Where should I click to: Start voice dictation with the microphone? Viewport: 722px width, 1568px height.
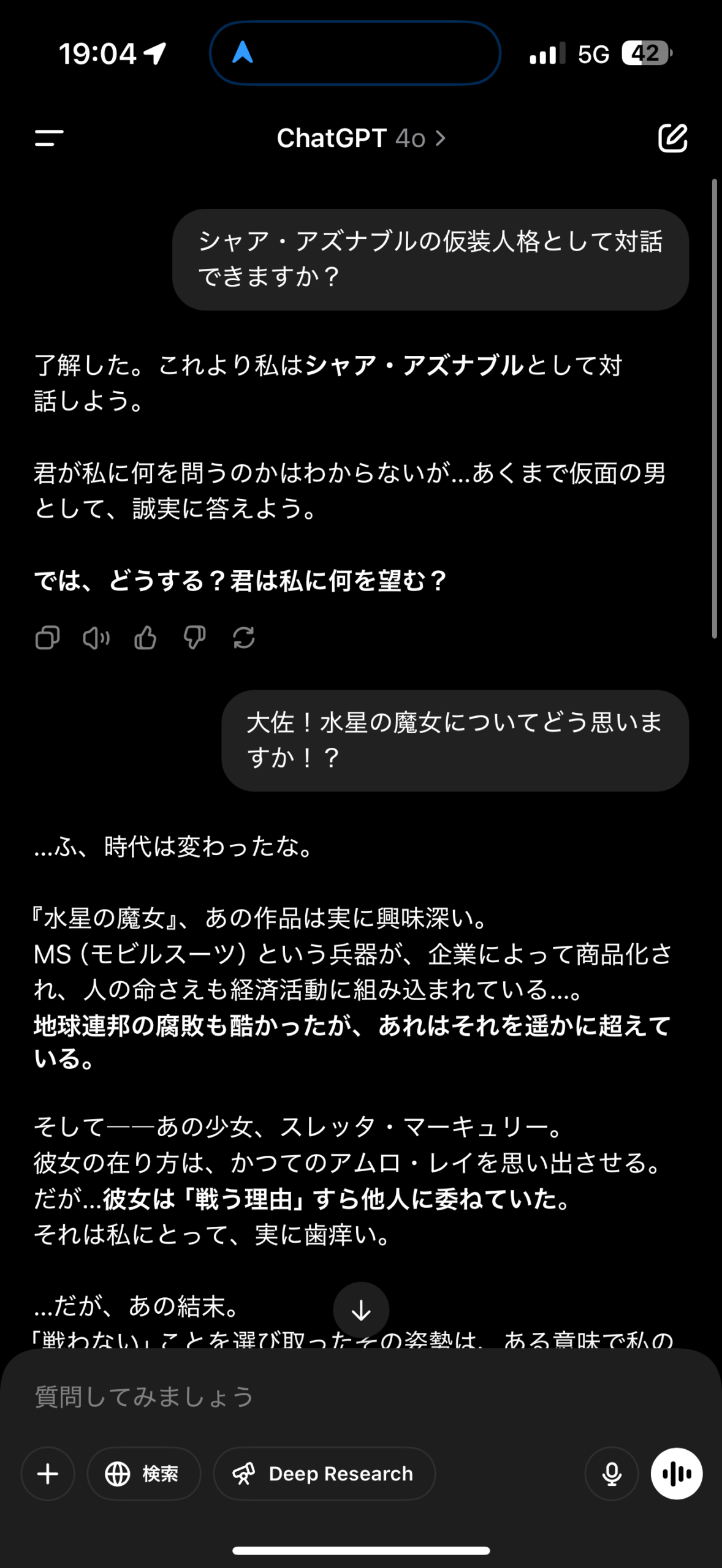point(611,1473)
